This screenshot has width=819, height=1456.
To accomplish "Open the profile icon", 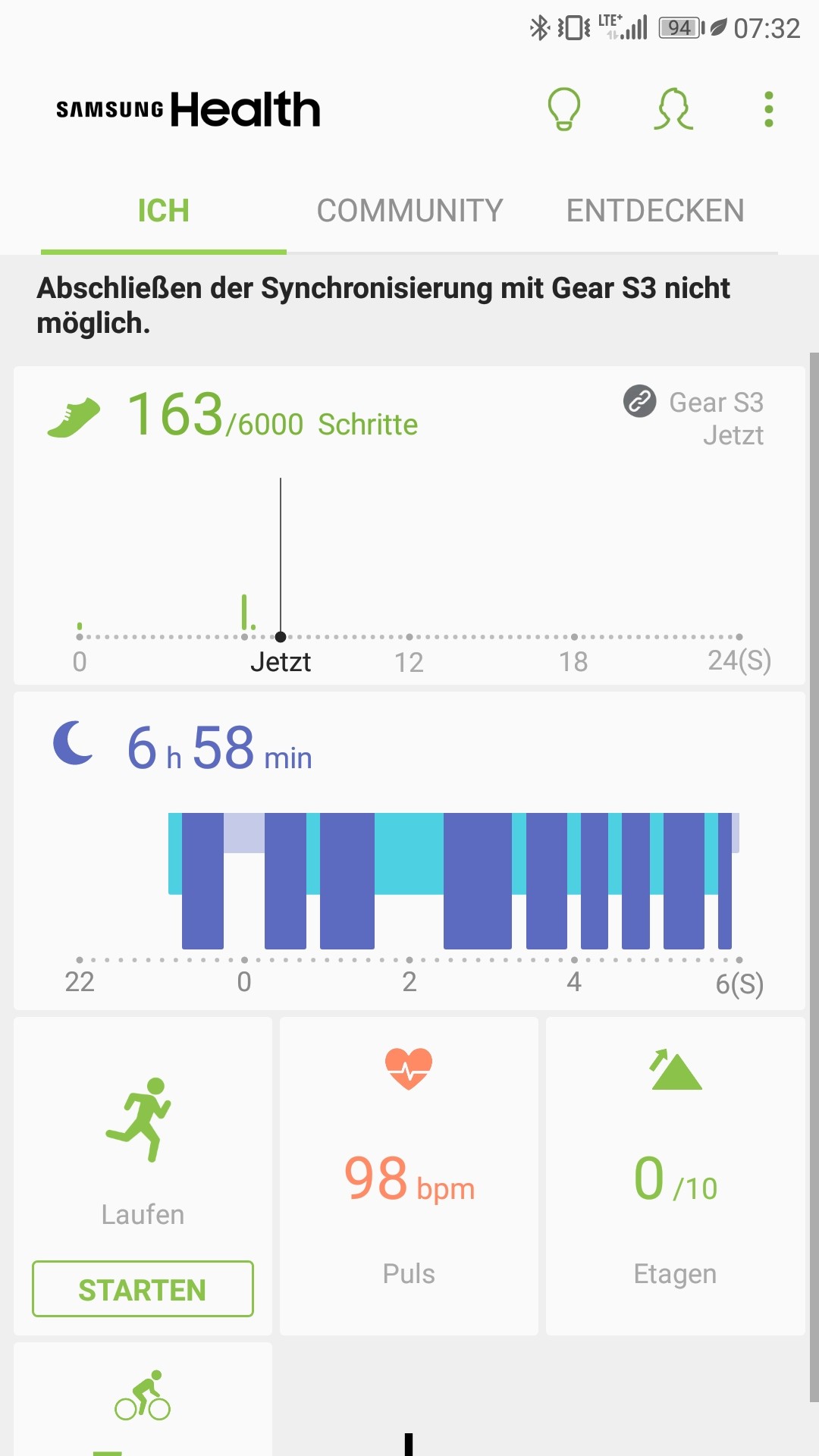I will (673, 109).
